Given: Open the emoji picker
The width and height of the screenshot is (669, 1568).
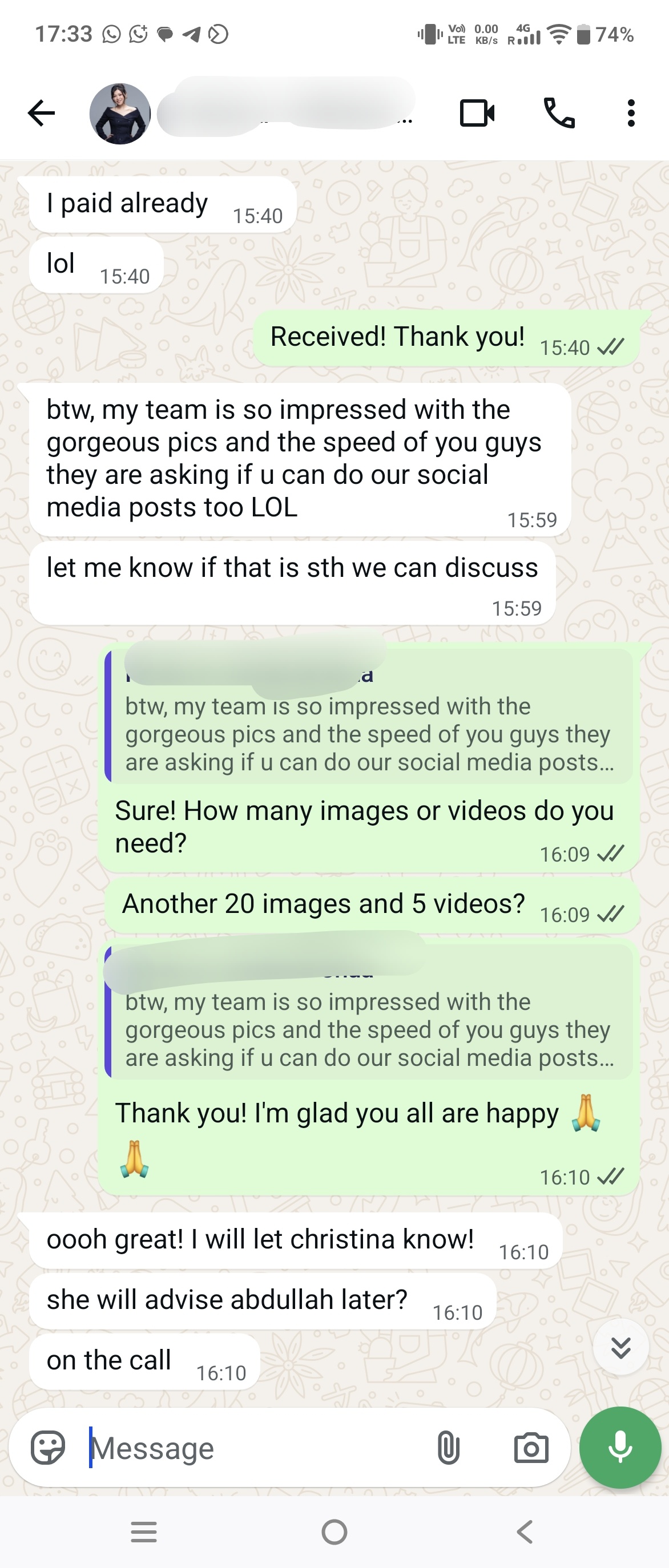Looking at the screenshot, I should pyautogui.click(x=48, y=1448).
